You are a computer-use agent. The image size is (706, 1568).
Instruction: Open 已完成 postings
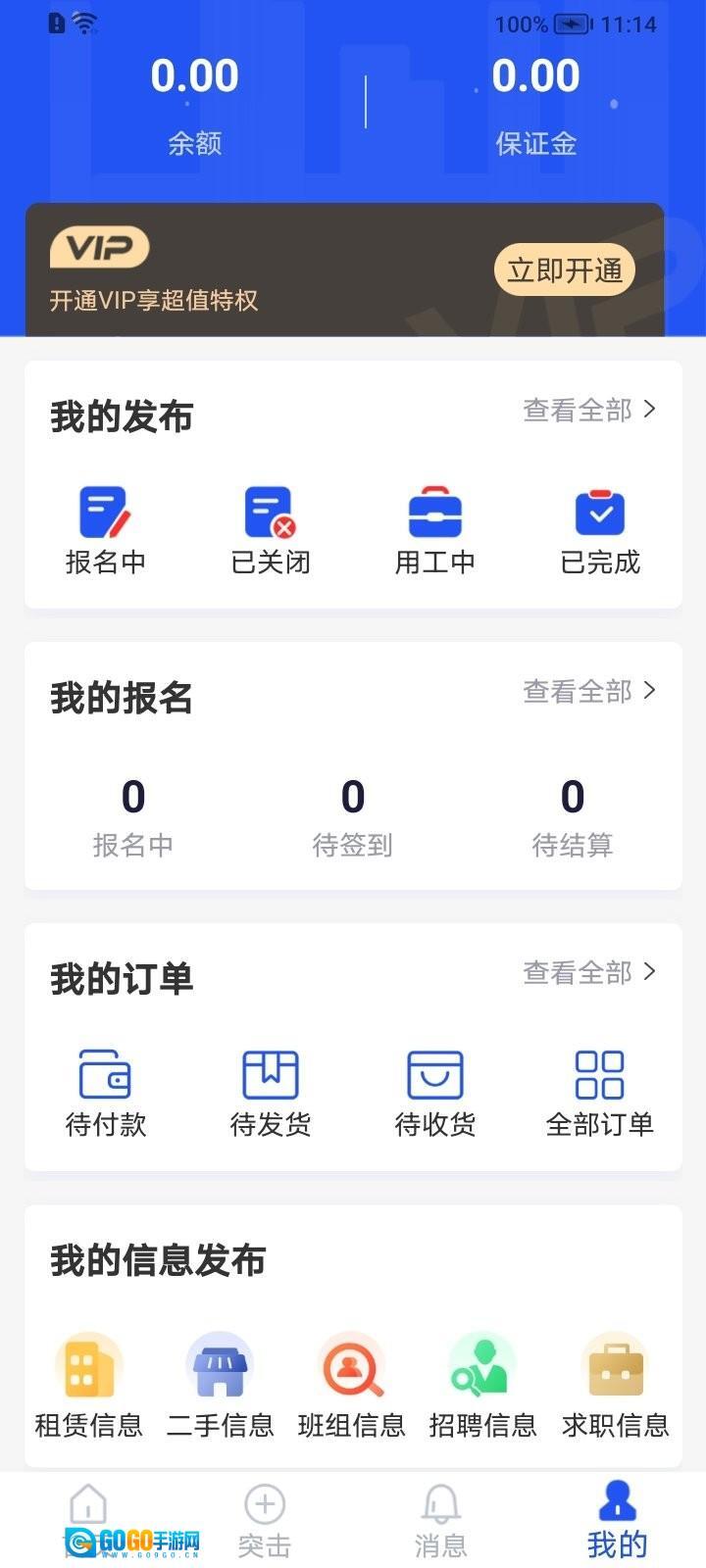tap(600, 531)
